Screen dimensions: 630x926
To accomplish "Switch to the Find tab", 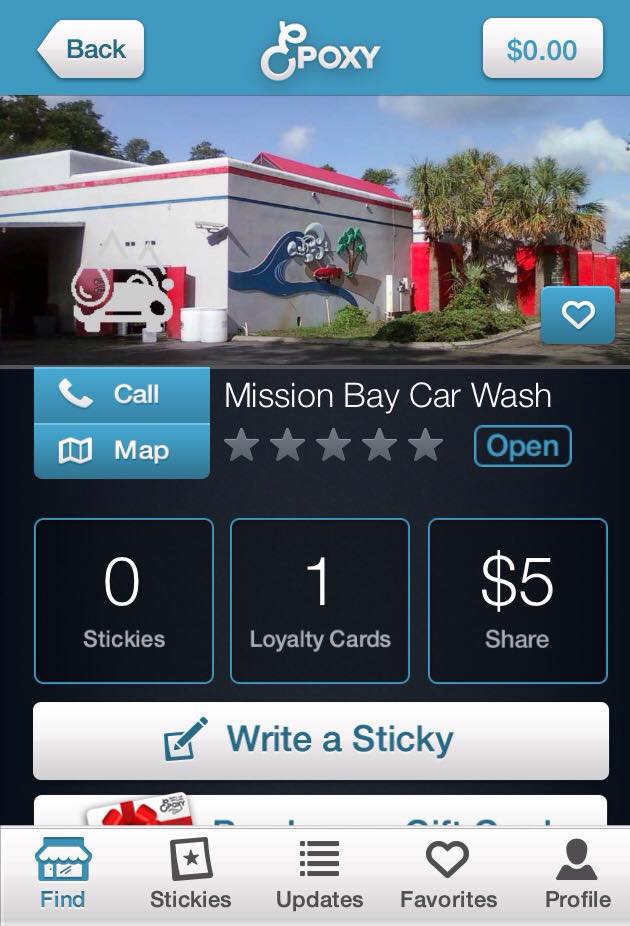I will click(x=62, y=875).
